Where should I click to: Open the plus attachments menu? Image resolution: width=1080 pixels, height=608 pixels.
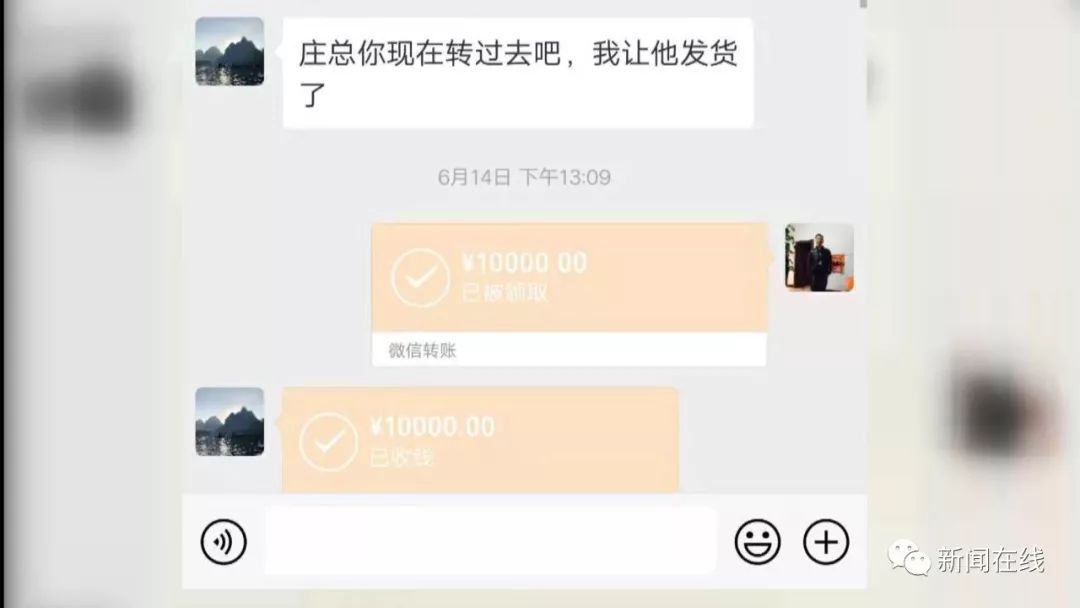[826, 542]
